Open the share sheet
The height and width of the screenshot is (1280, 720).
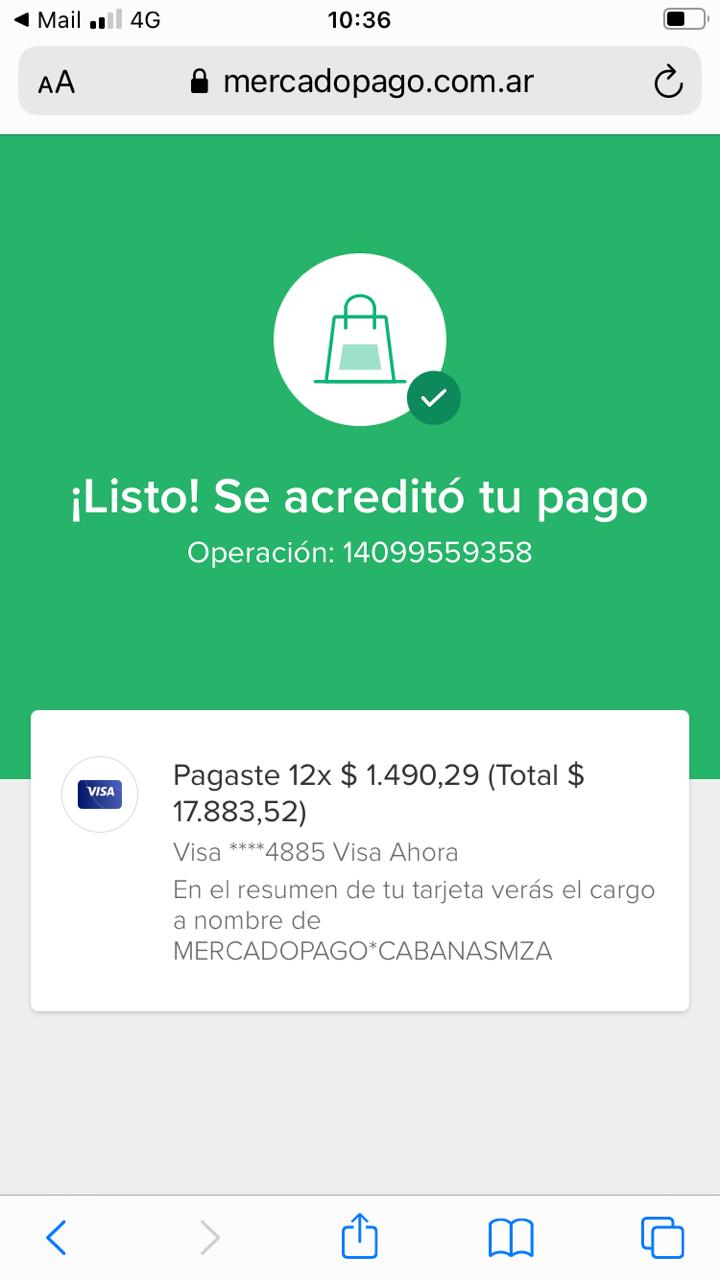360,1236
